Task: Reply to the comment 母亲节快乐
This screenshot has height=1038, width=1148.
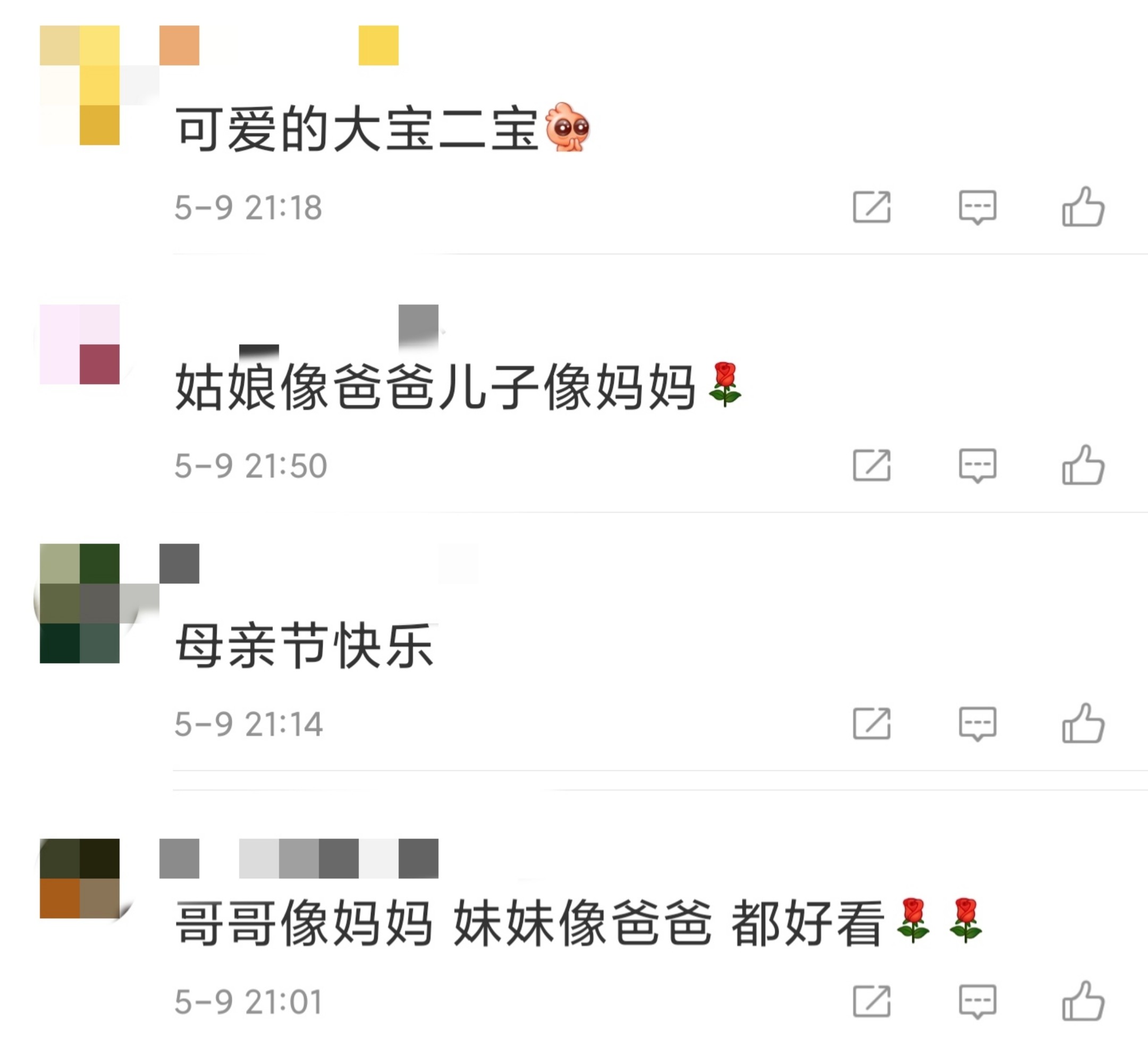Action: click(x=977, y=724)
